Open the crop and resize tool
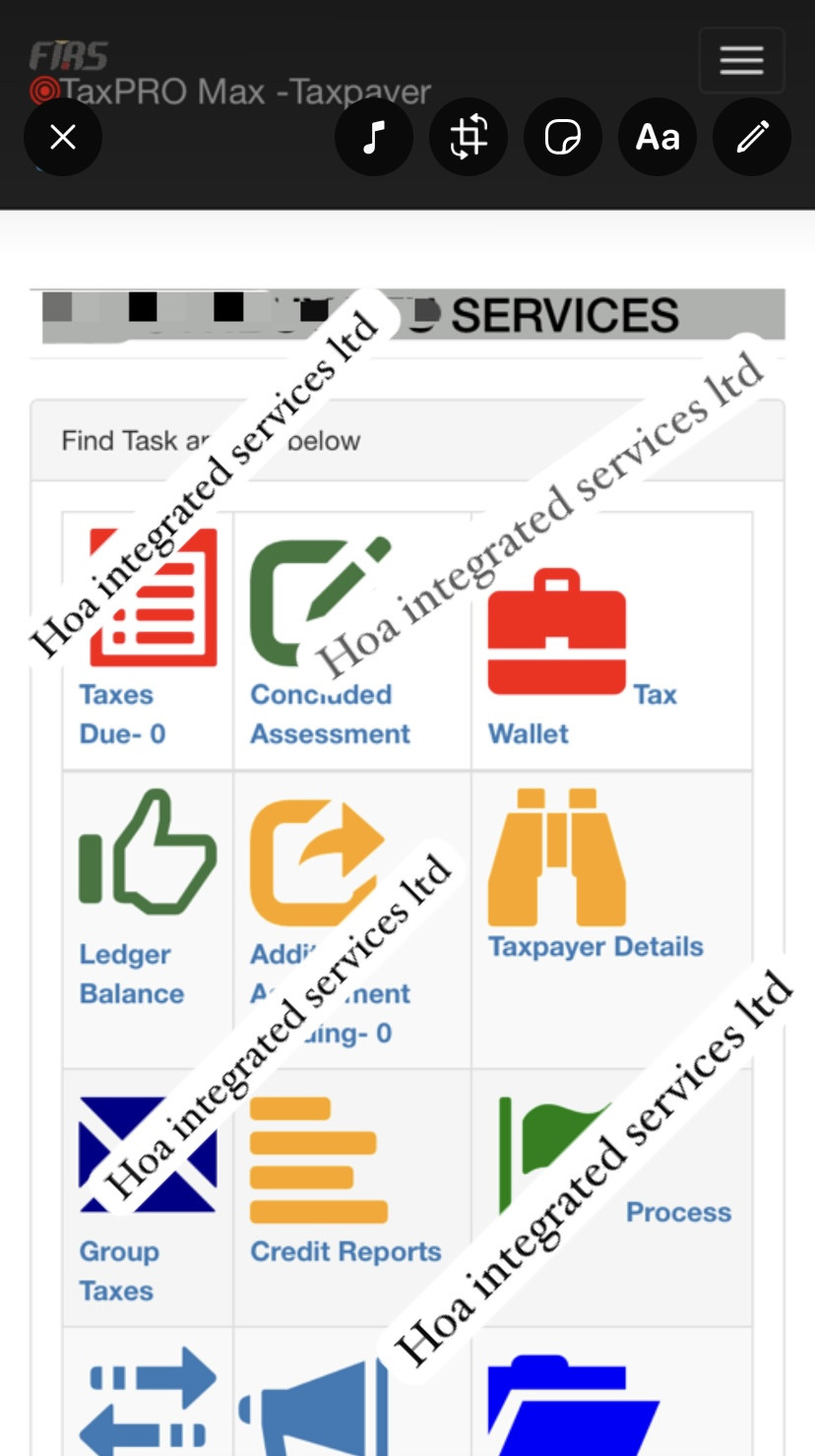815x1456 pixels. 468,137
